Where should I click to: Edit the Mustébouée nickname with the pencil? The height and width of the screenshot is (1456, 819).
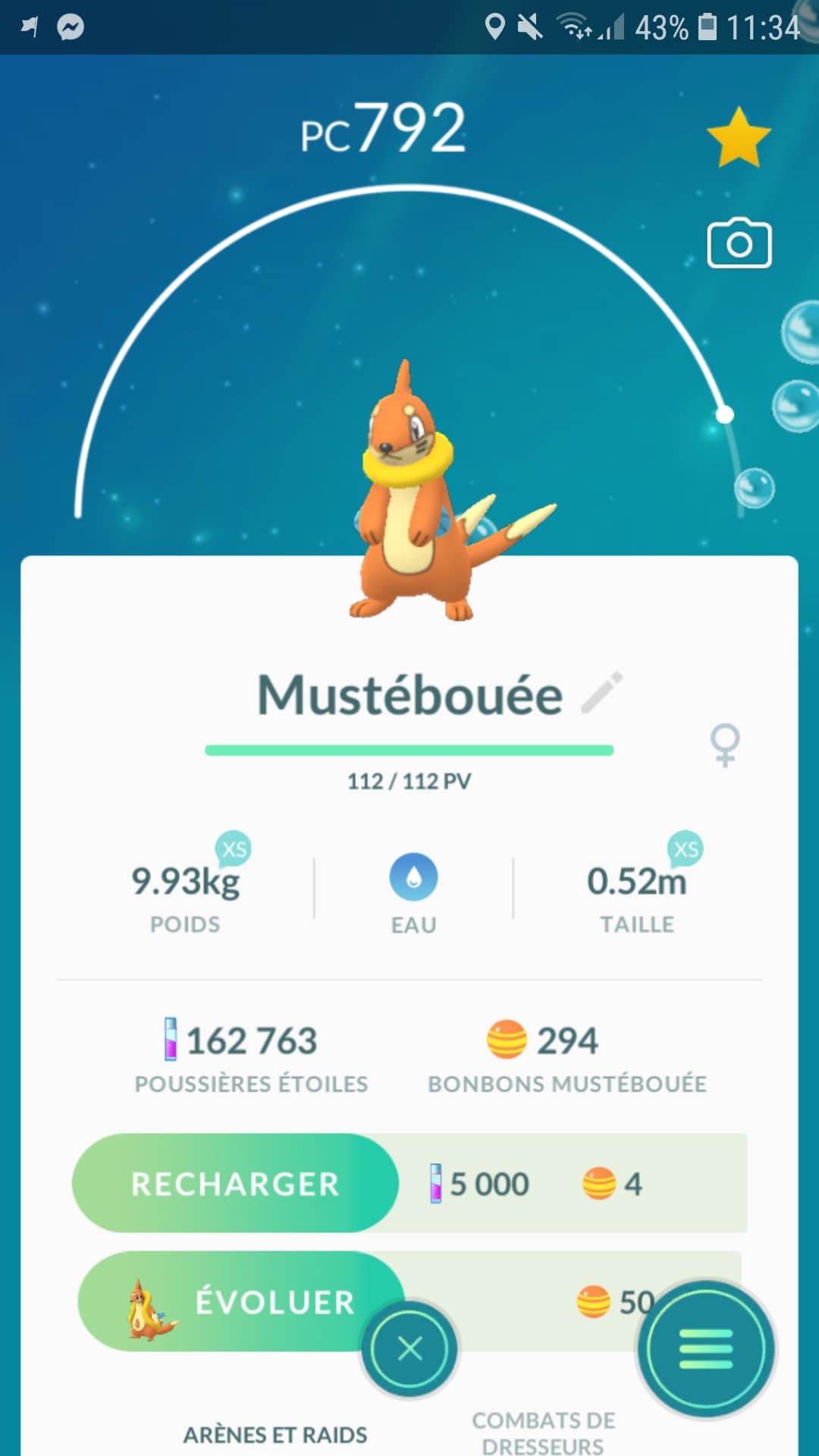pos(602,692)
